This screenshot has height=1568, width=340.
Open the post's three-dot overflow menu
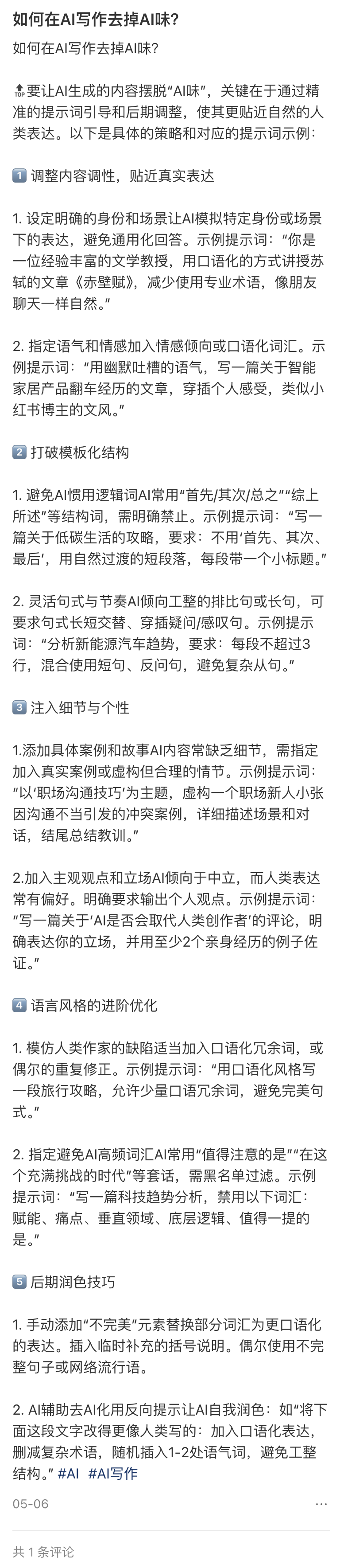click(321, 1503)
